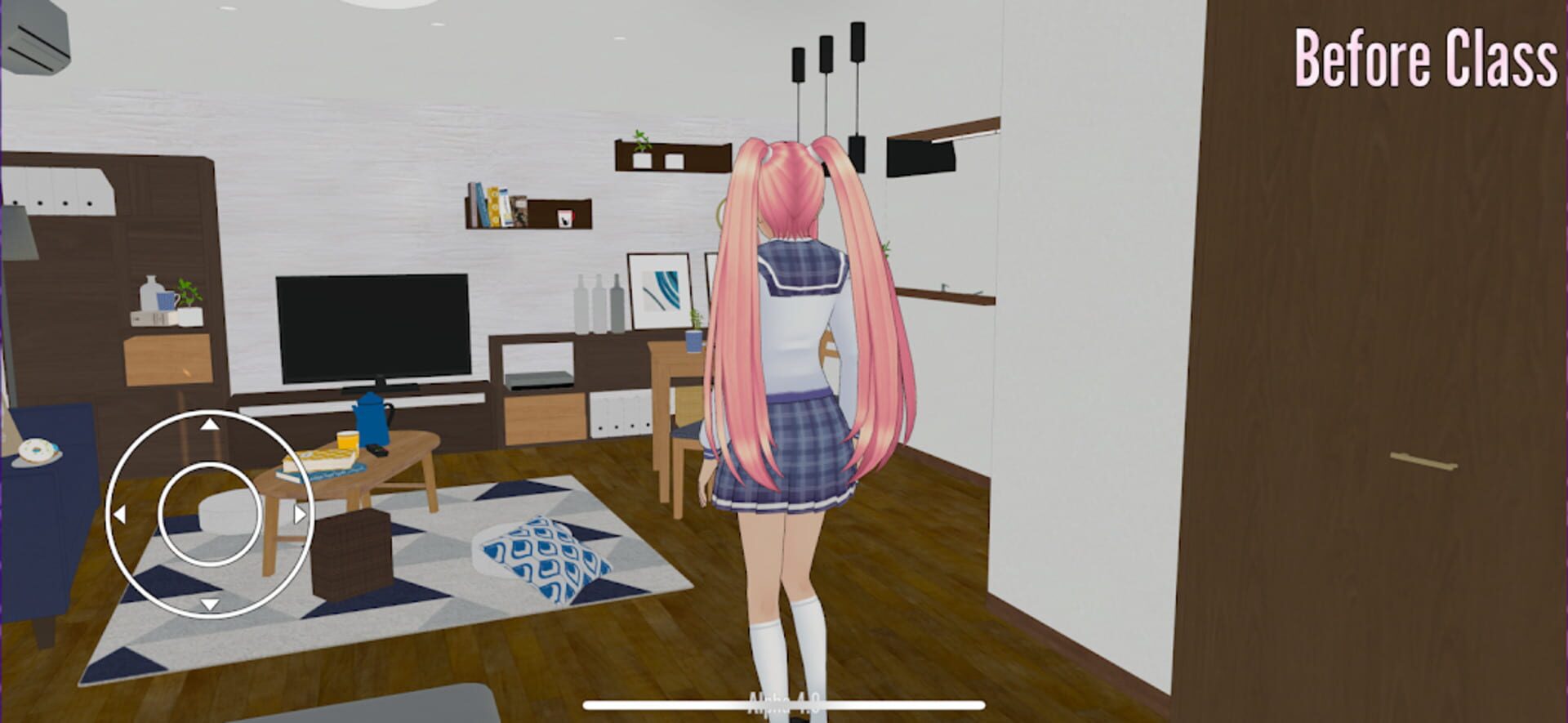Viewport: 1568px width, 723px height.
Task: Tap the joystick left arrow
Action: coord(119,515)
